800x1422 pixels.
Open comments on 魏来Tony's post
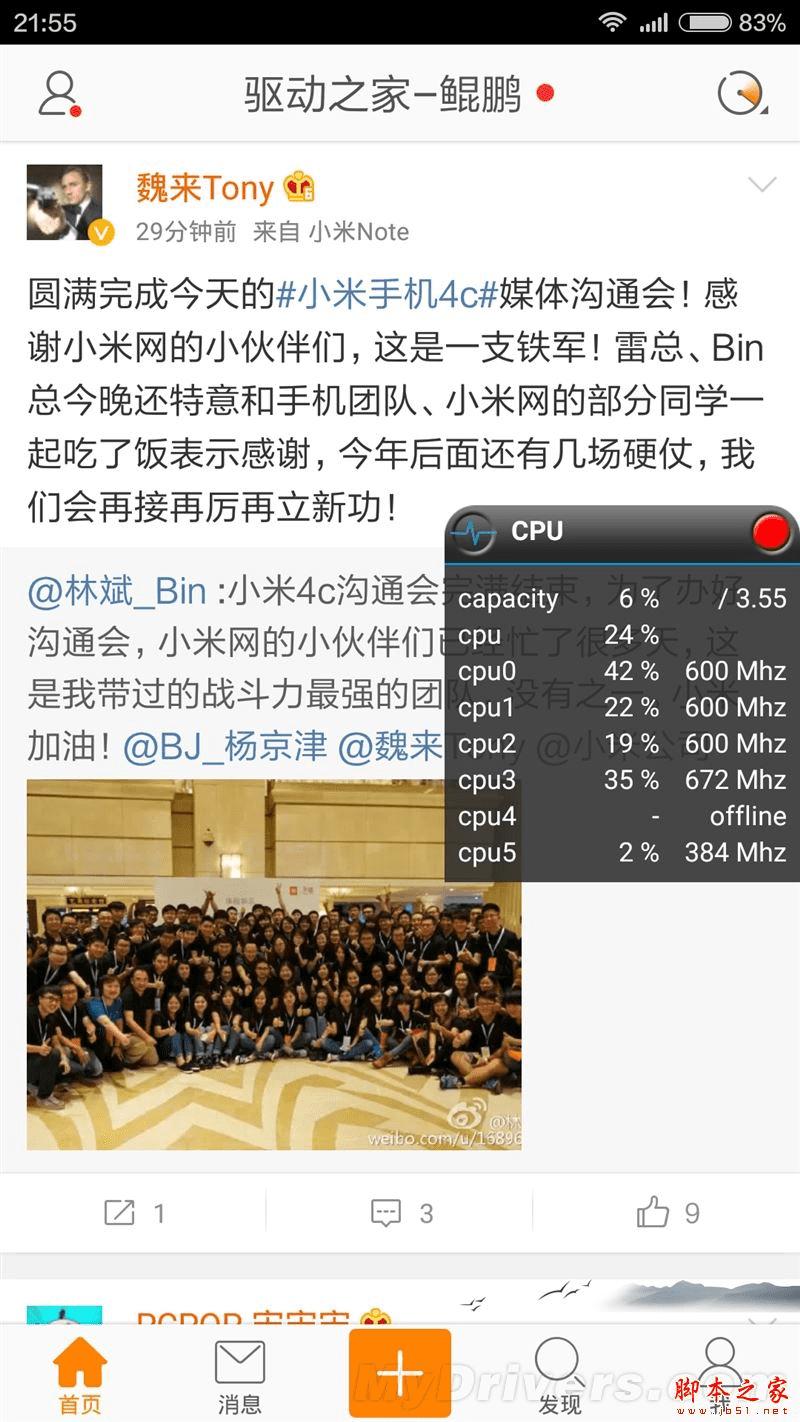point(400,1213)
